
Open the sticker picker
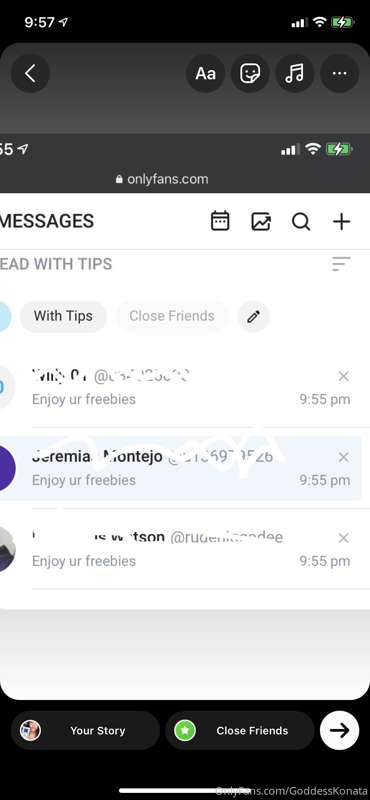(250, 73)
